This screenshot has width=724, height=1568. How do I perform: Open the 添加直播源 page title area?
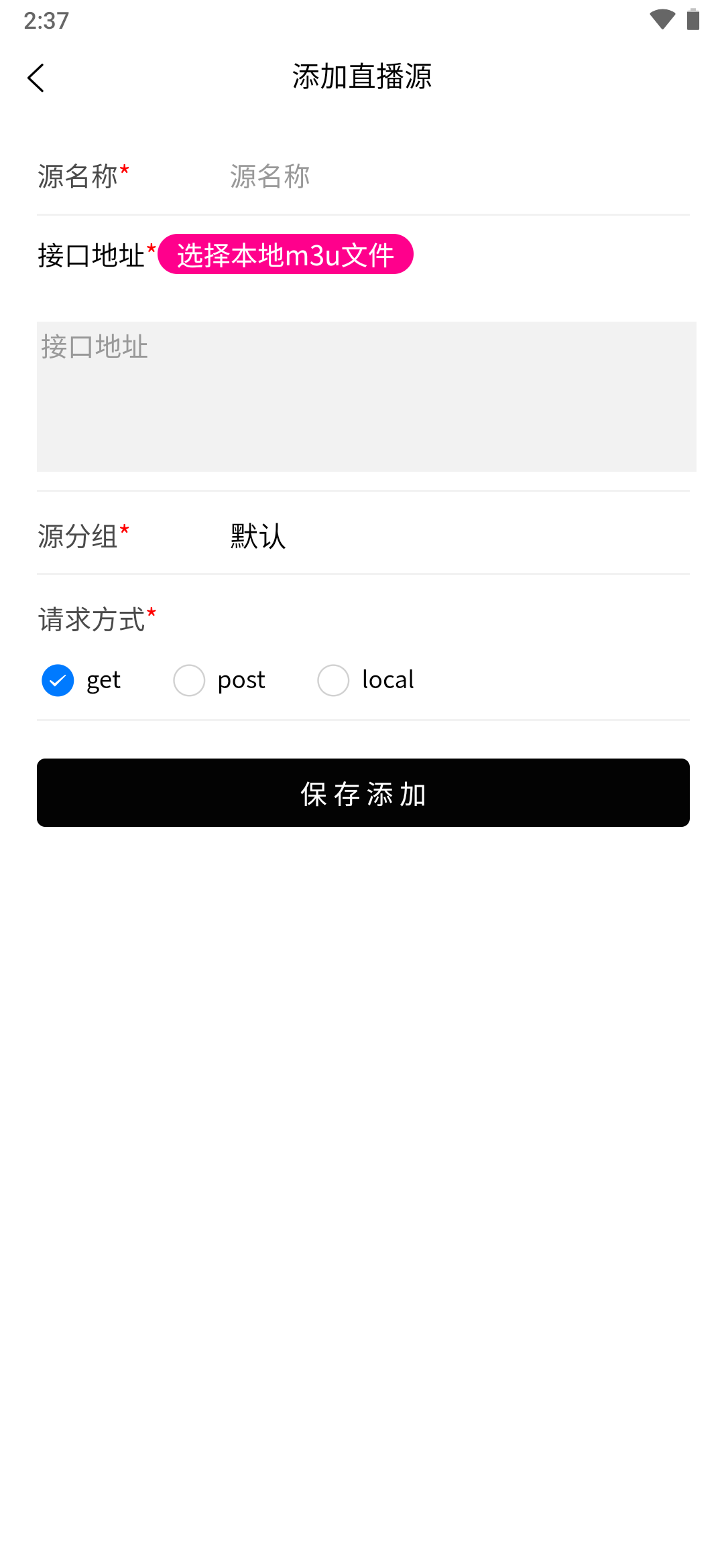coord(362,76)
